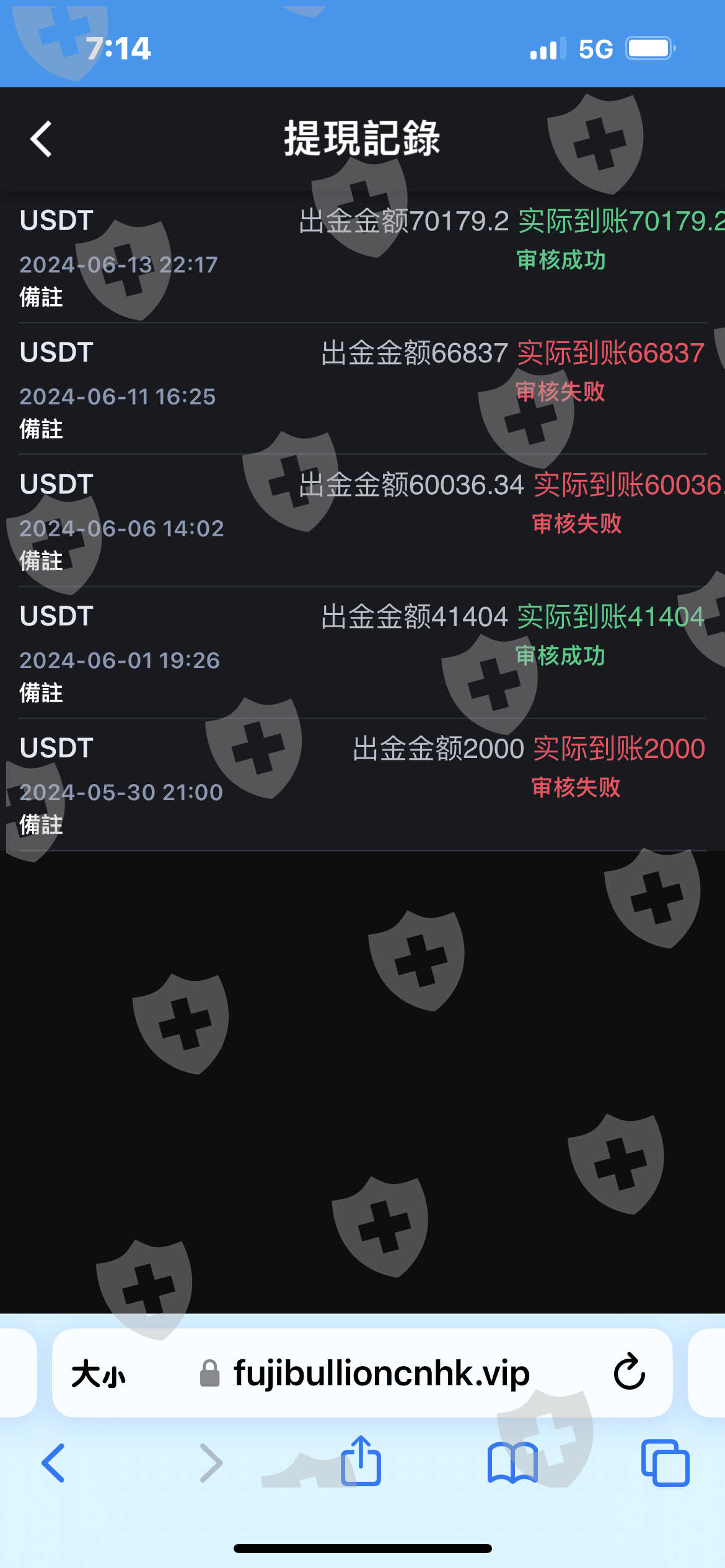Viewport: 725px width, 1568px height.
Task: Tap the fujibullioncnhk.vip address bar
Action: [x=380, y=1374]
